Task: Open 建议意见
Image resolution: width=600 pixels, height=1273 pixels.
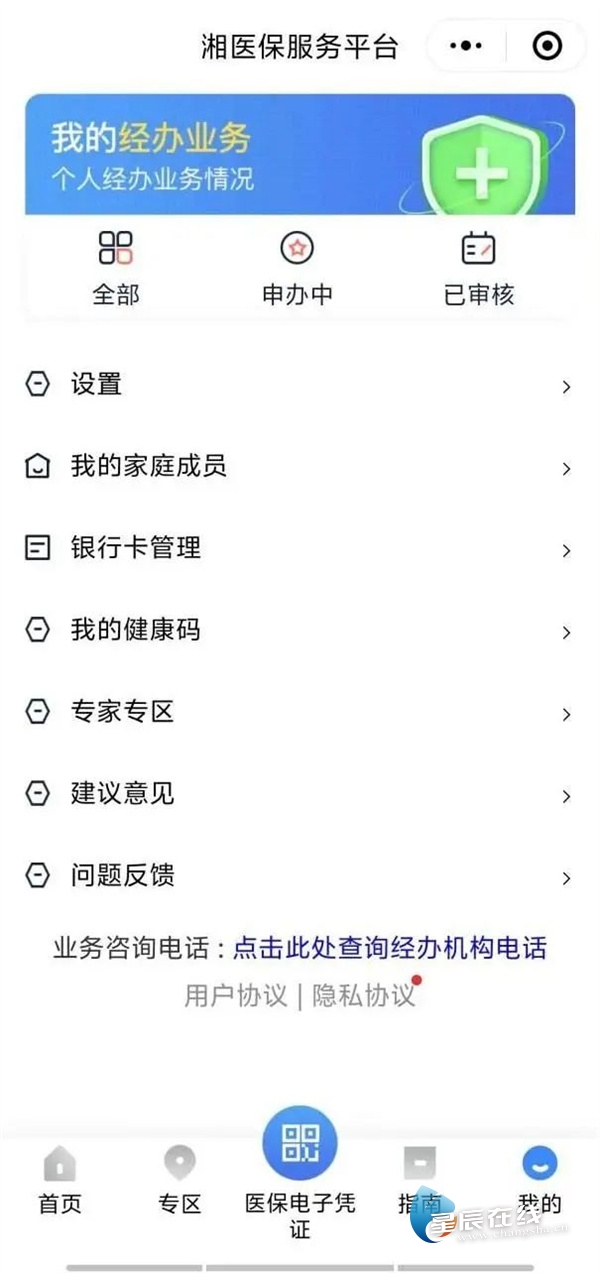Action: 300,795
